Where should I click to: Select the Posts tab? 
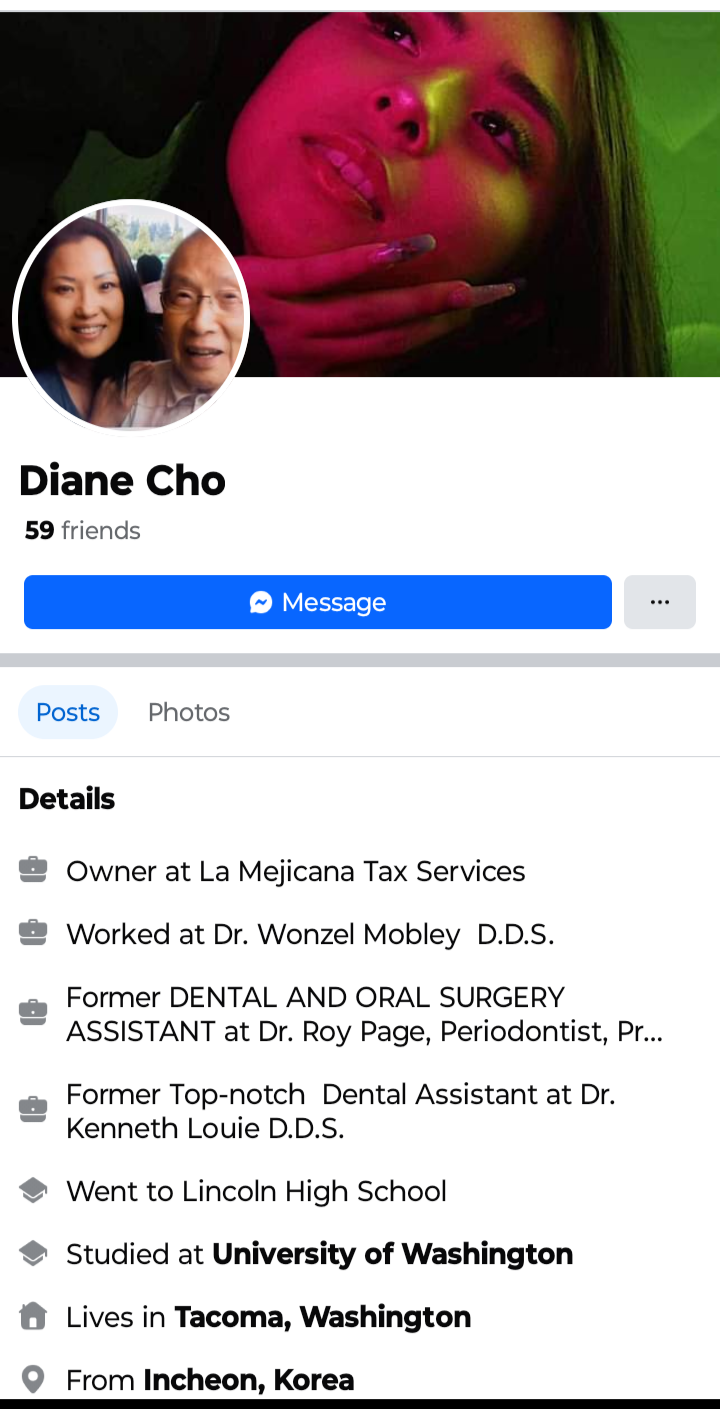(68, 712)
